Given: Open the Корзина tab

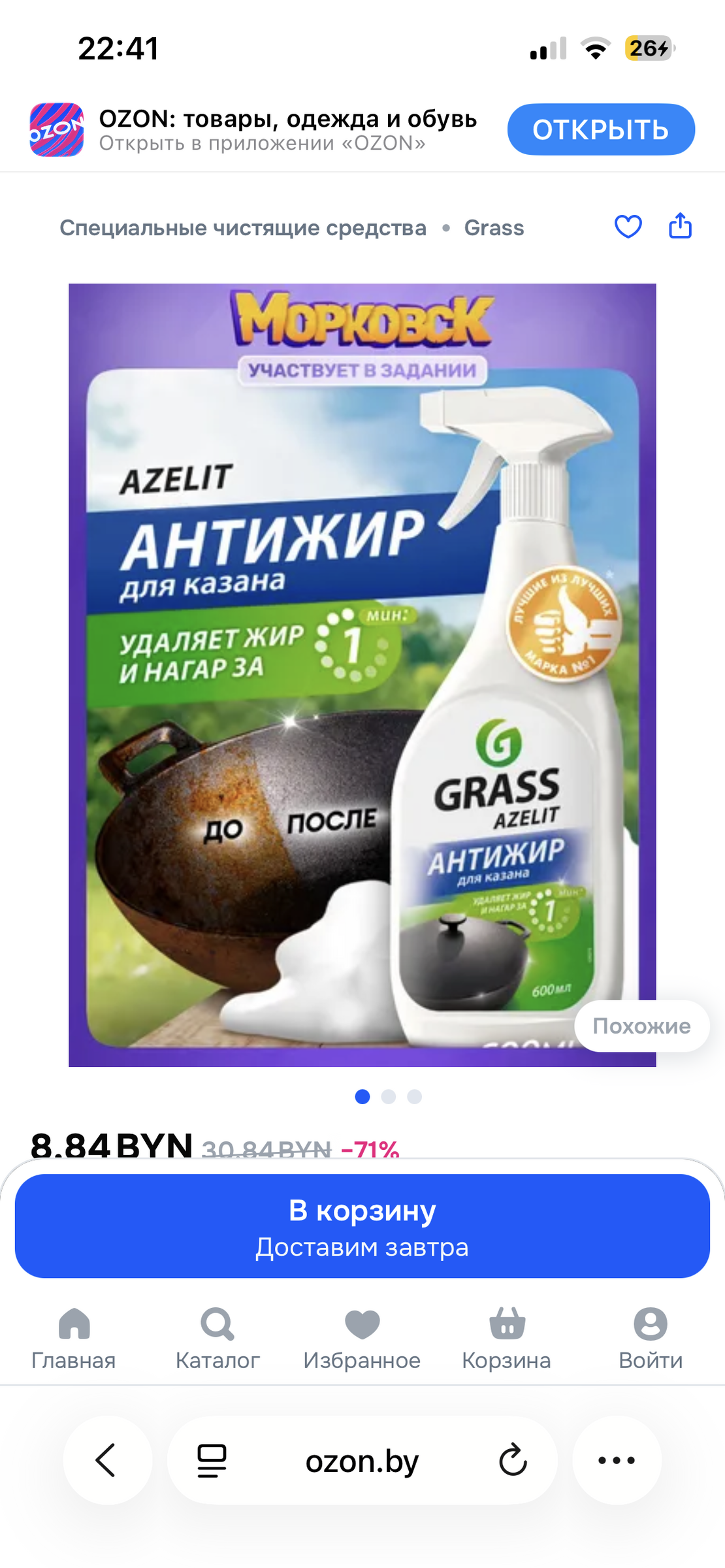Looking at the screenshot, I should click(x=507, y=1339).
